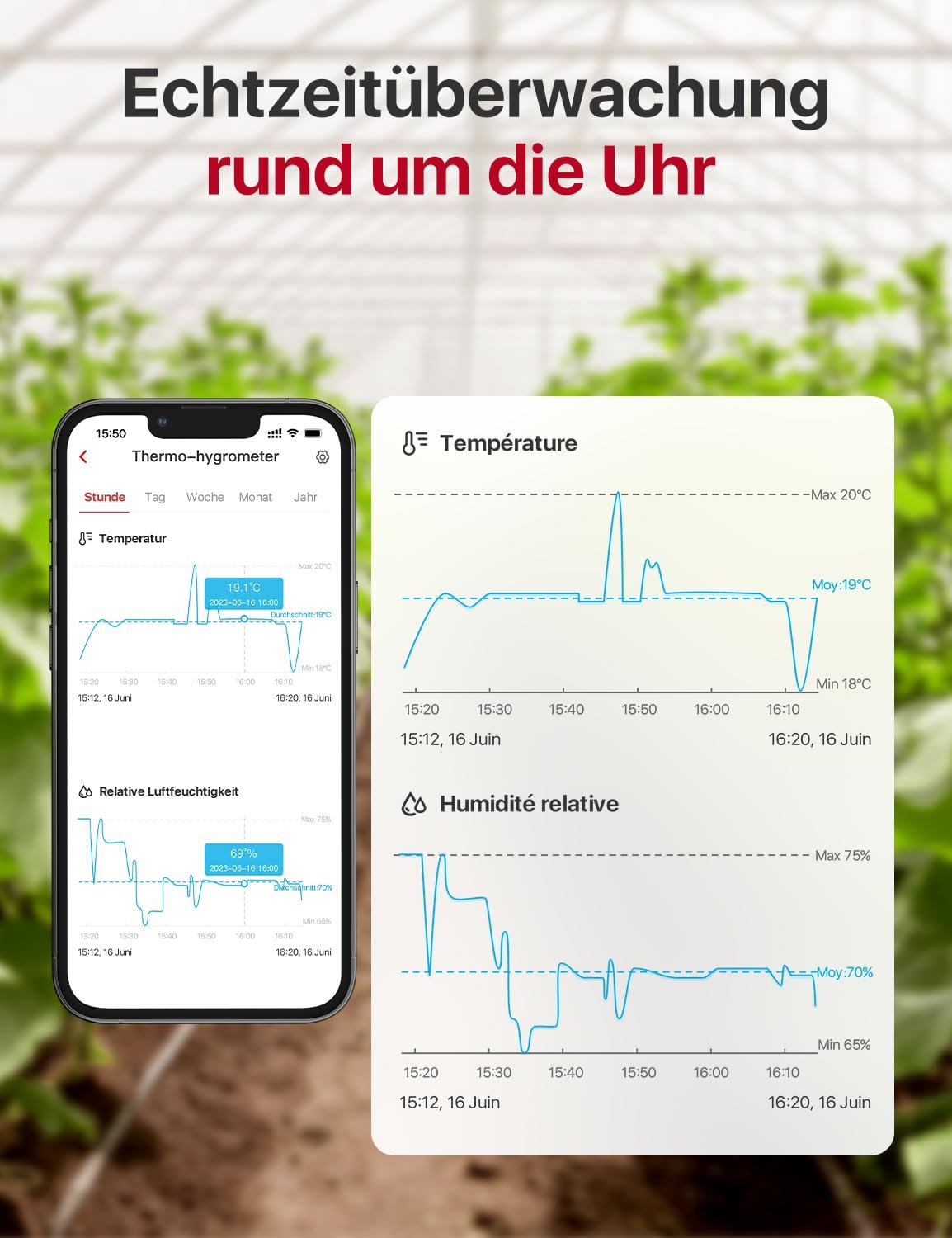Click the Durchschnitt:19°C average label
The width and height of the screenshot is (952, 1238).
coord(301,614)
